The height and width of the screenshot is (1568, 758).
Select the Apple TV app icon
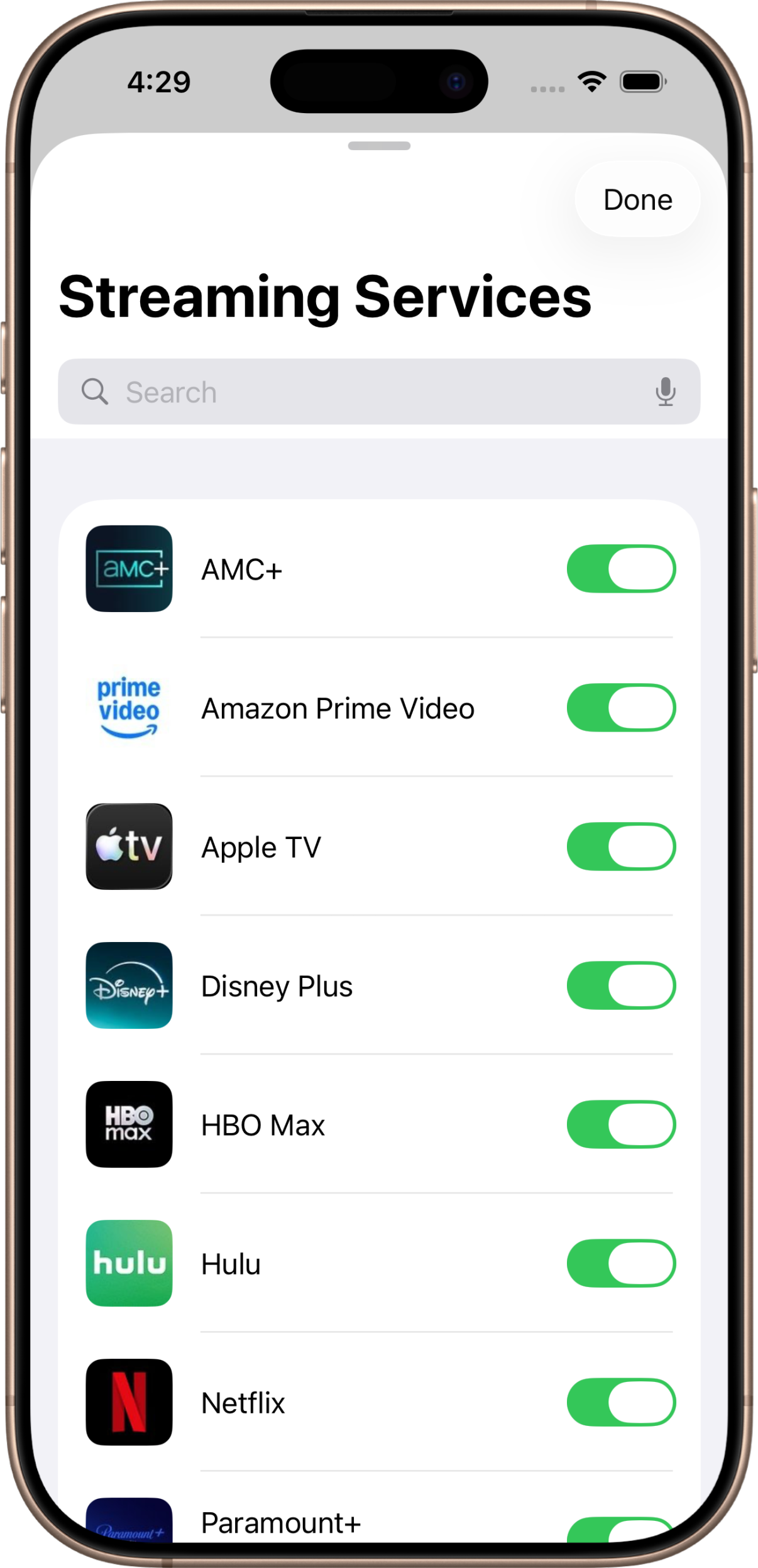pos(128,847)
